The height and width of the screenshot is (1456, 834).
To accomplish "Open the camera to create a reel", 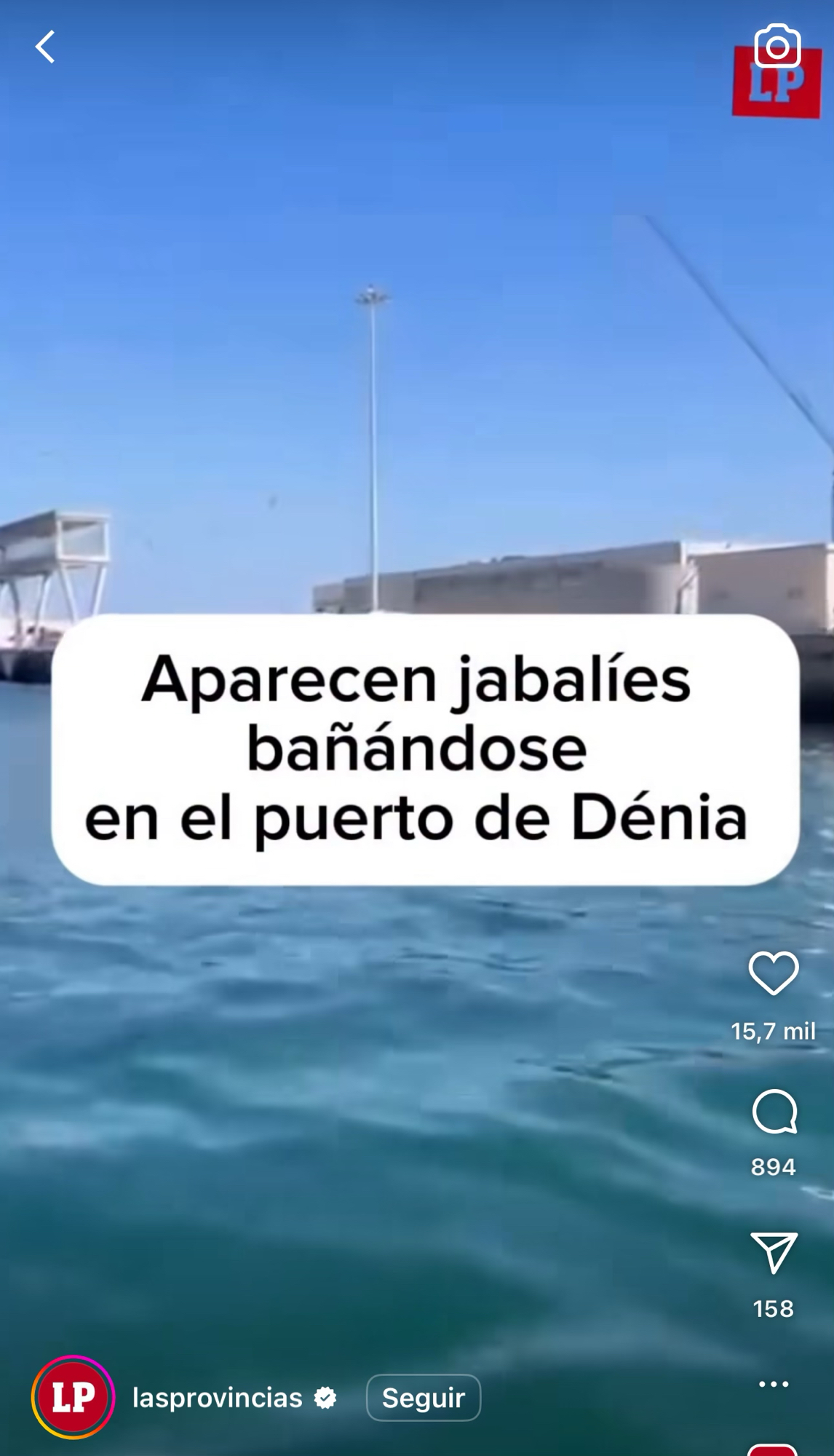I will [777, 47].
